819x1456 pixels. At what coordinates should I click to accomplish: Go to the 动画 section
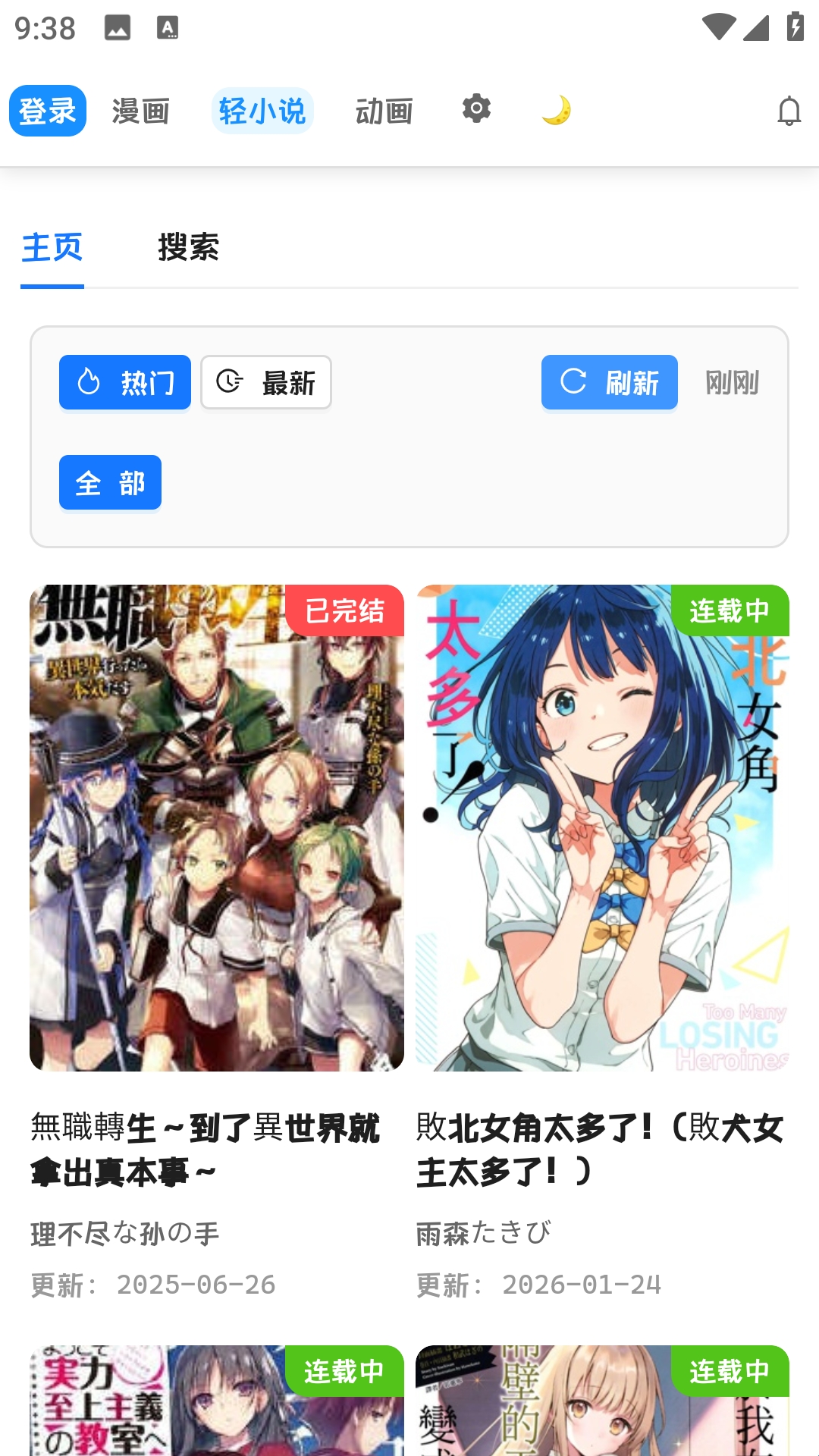(x=384, y=111)
